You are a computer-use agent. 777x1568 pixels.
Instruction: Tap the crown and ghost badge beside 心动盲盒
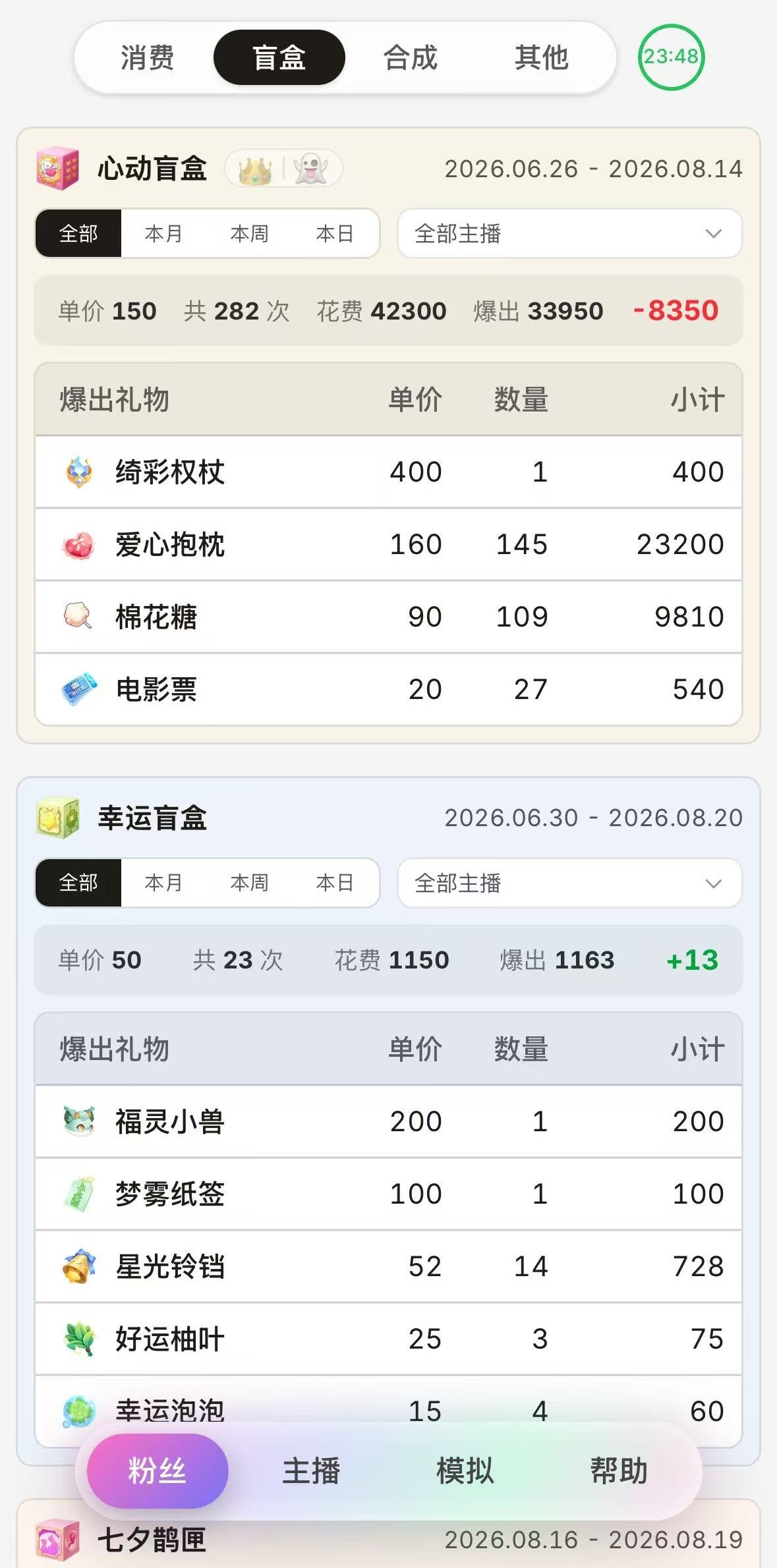click(x=283, y=169)
